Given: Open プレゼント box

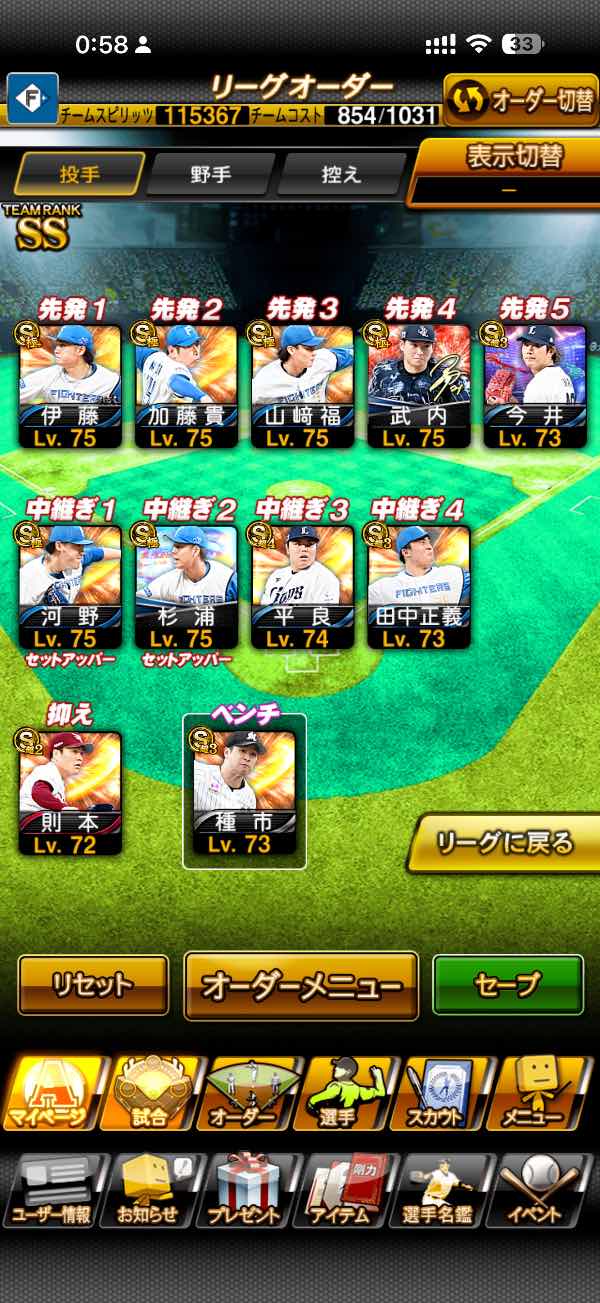Looking at the screenshot, I should click(244, 1190).
